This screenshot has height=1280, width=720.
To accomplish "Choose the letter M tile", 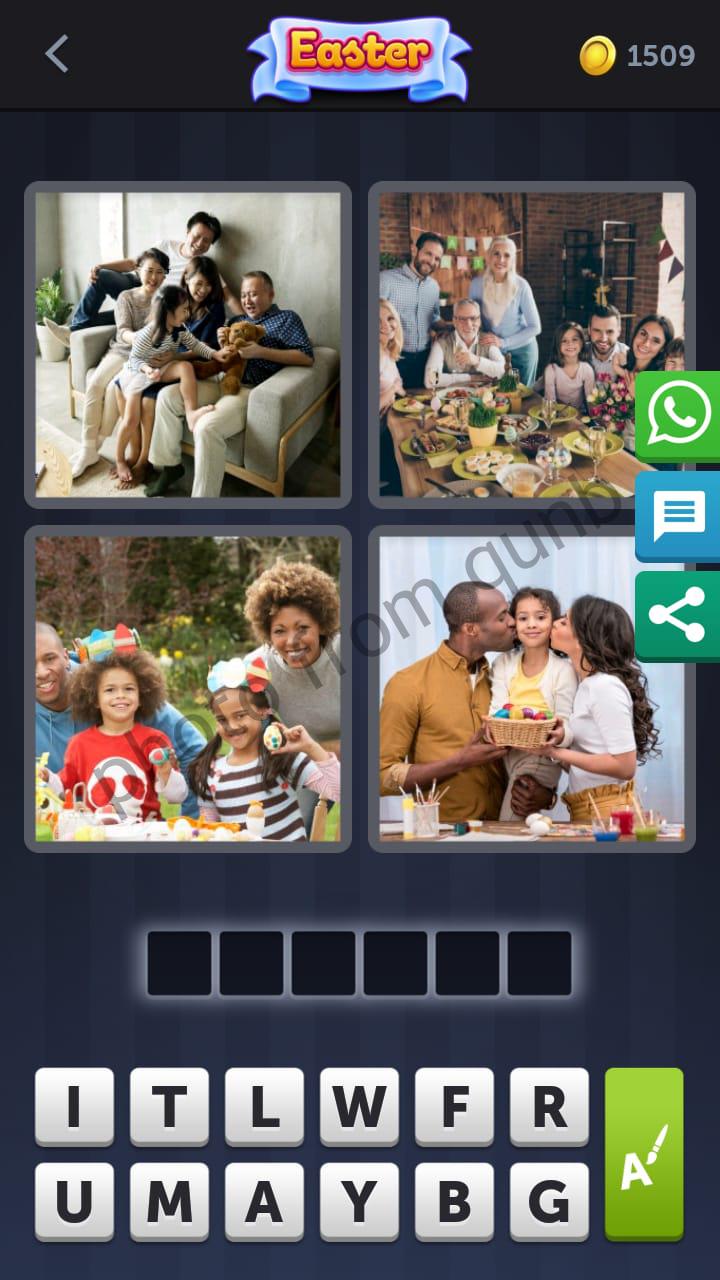I will coord(169,1202).
